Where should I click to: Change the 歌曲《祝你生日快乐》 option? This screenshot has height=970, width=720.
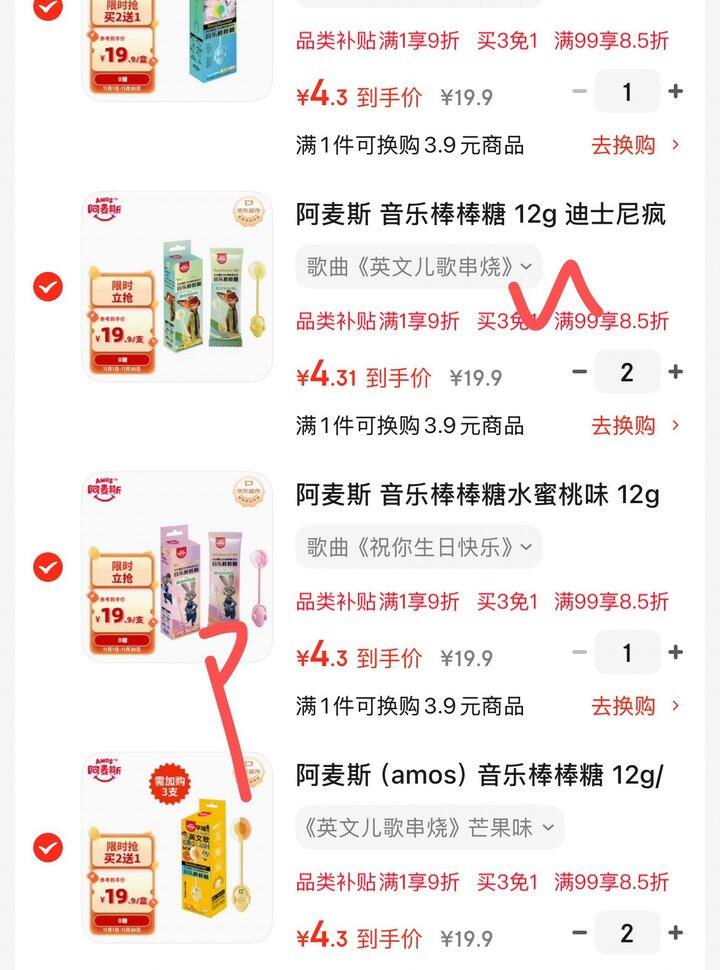click(419, 547)
